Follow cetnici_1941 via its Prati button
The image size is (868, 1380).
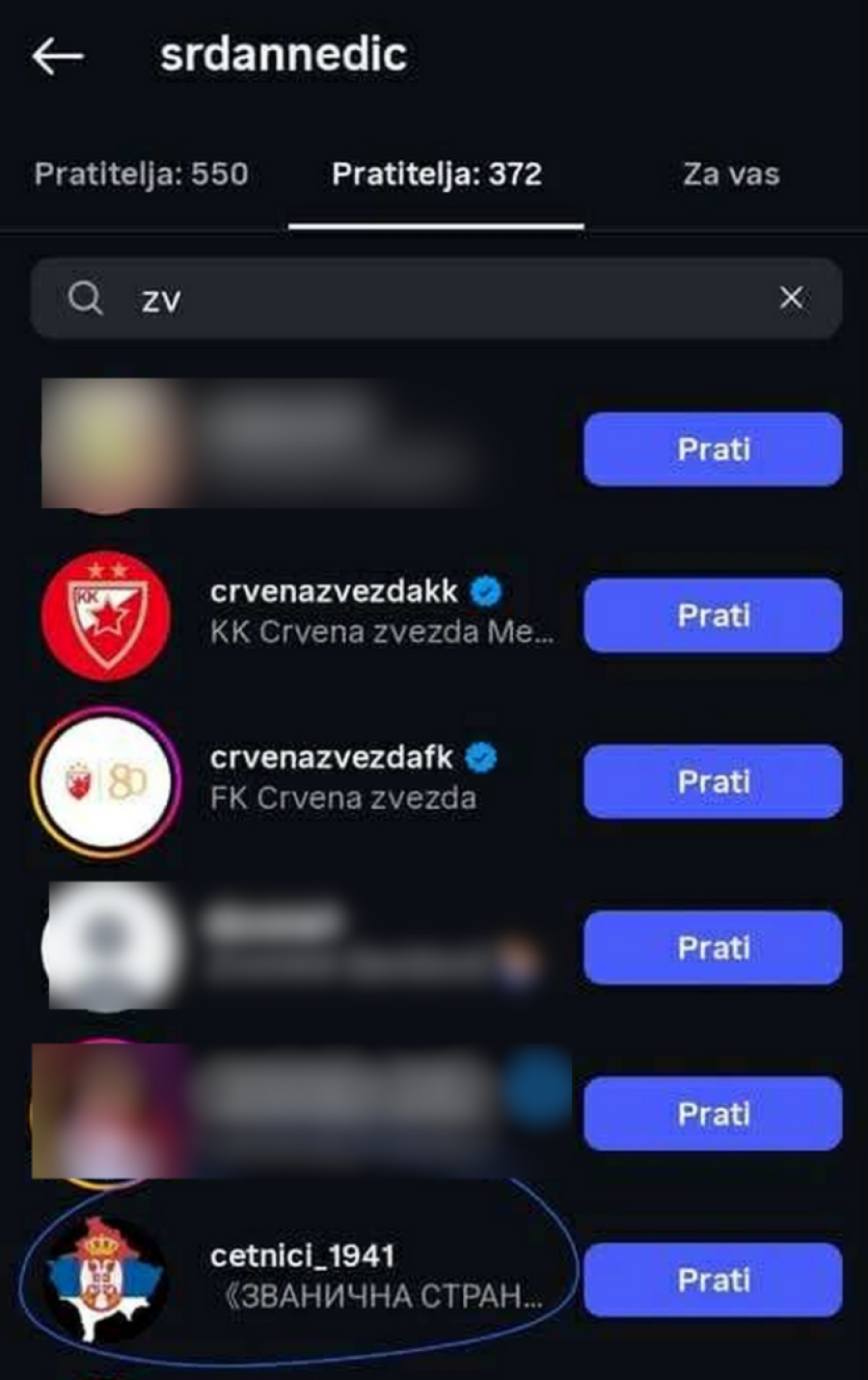[x=713, y=1280]
